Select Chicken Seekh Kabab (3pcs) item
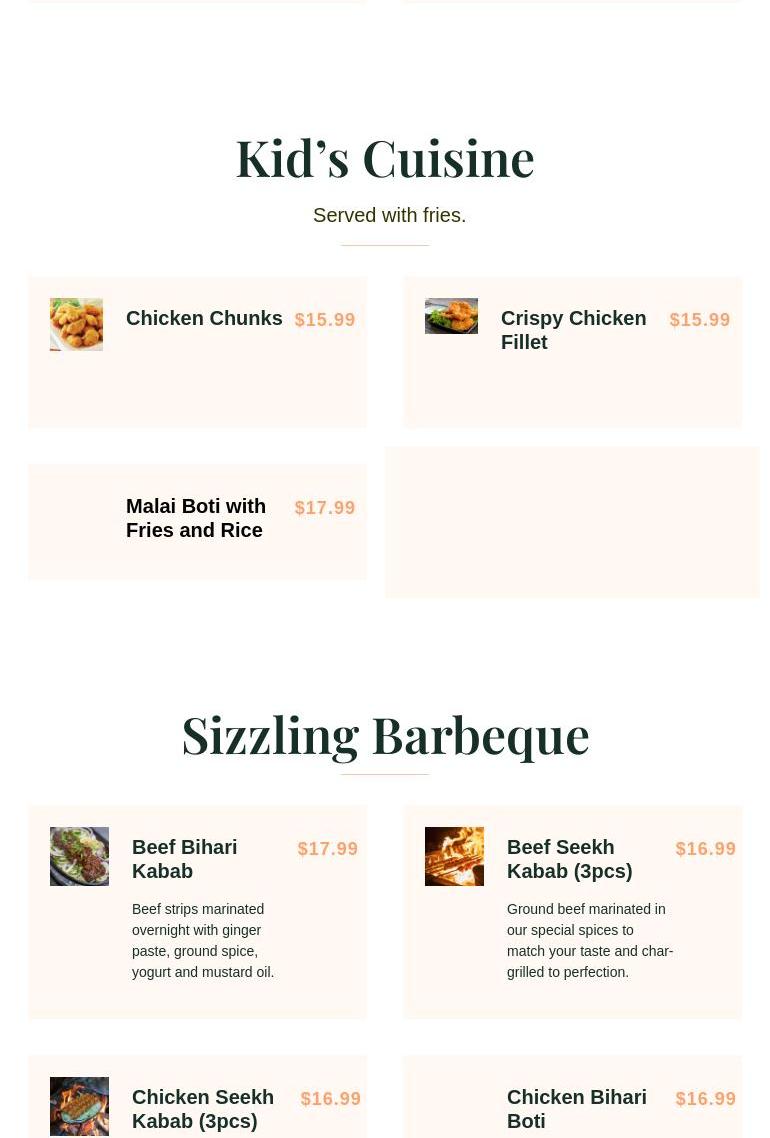The width and height of the screenshot is (770, 1138). pyautogui.click(x=203, y=1109)
